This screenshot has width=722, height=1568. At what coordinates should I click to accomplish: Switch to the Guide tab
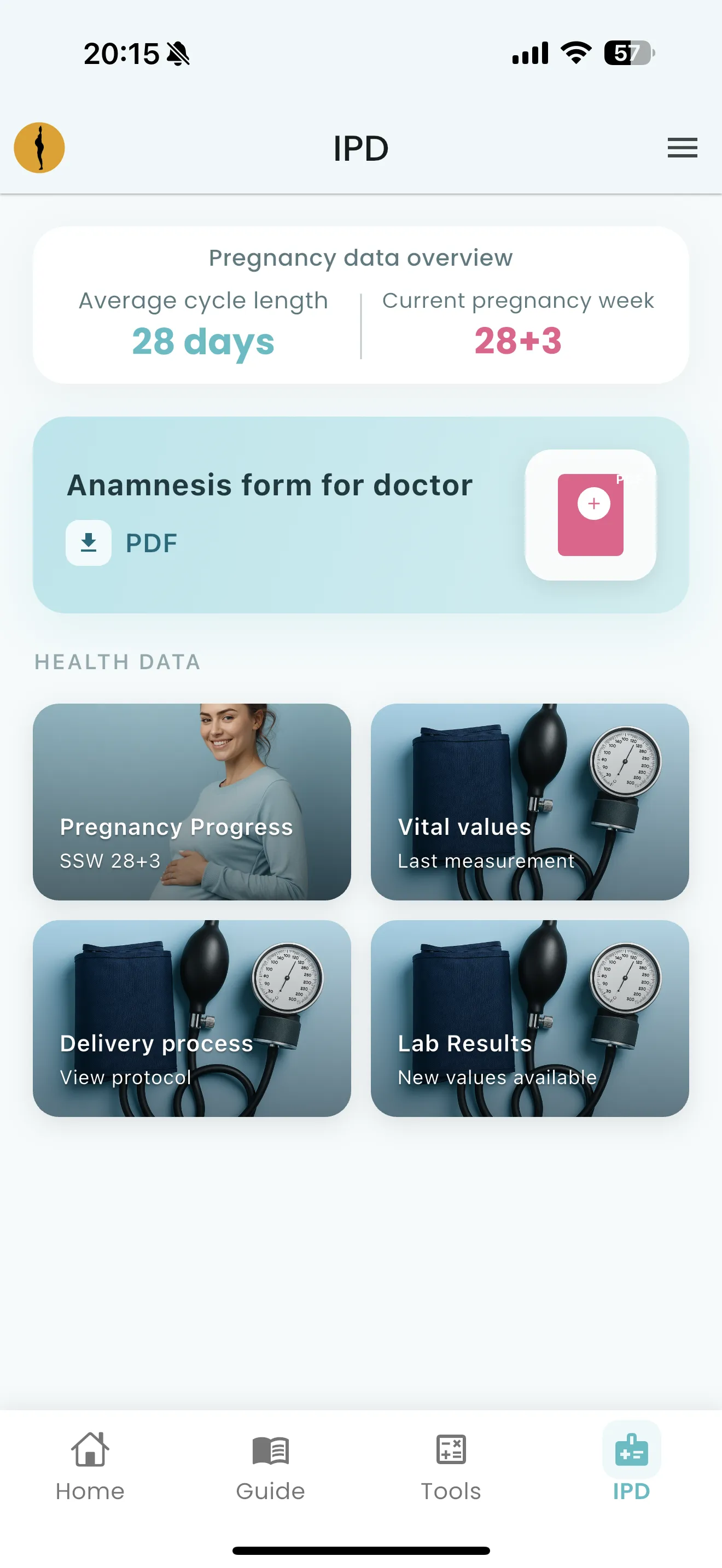tap(270, 1466)
